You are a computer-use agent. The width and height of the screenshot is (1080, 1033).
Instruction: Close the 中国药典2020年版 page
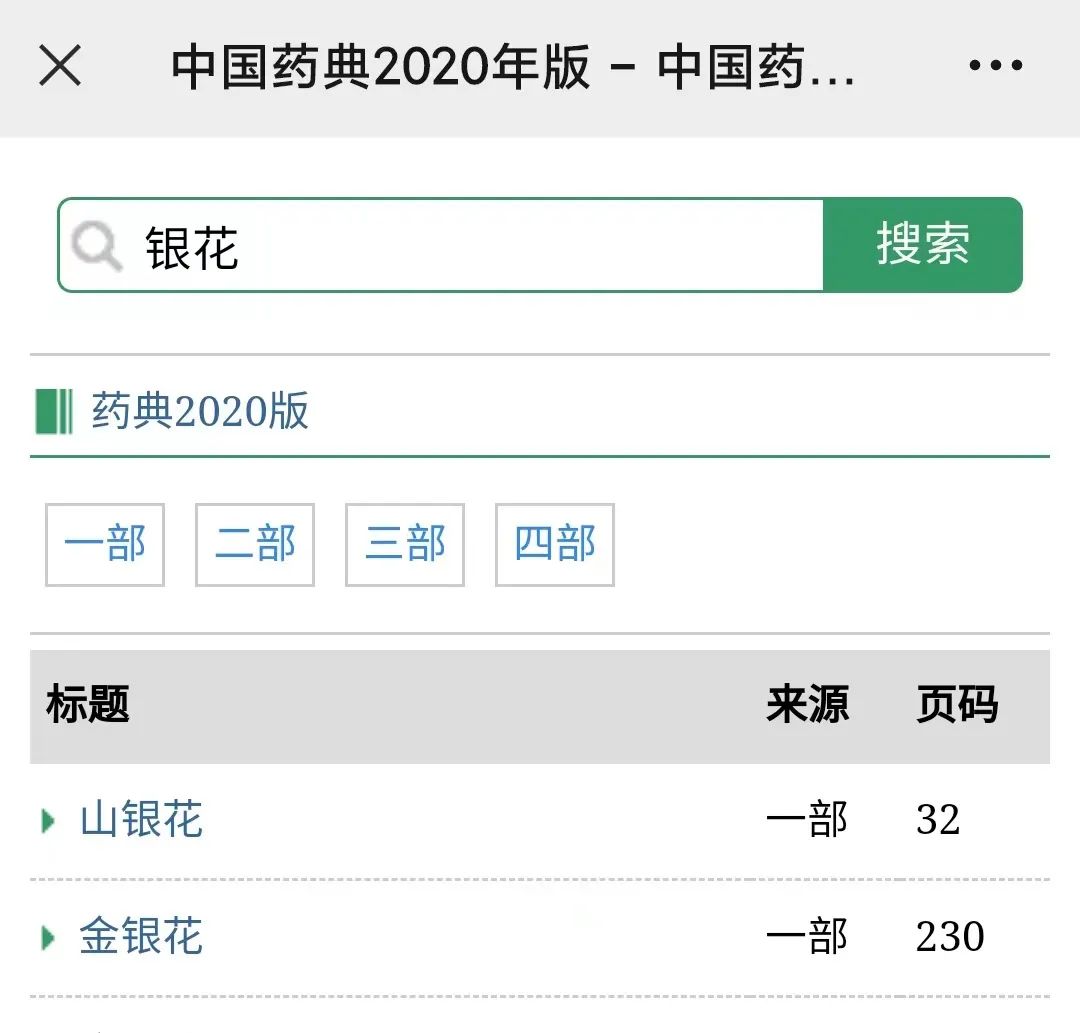pos(60,66)
